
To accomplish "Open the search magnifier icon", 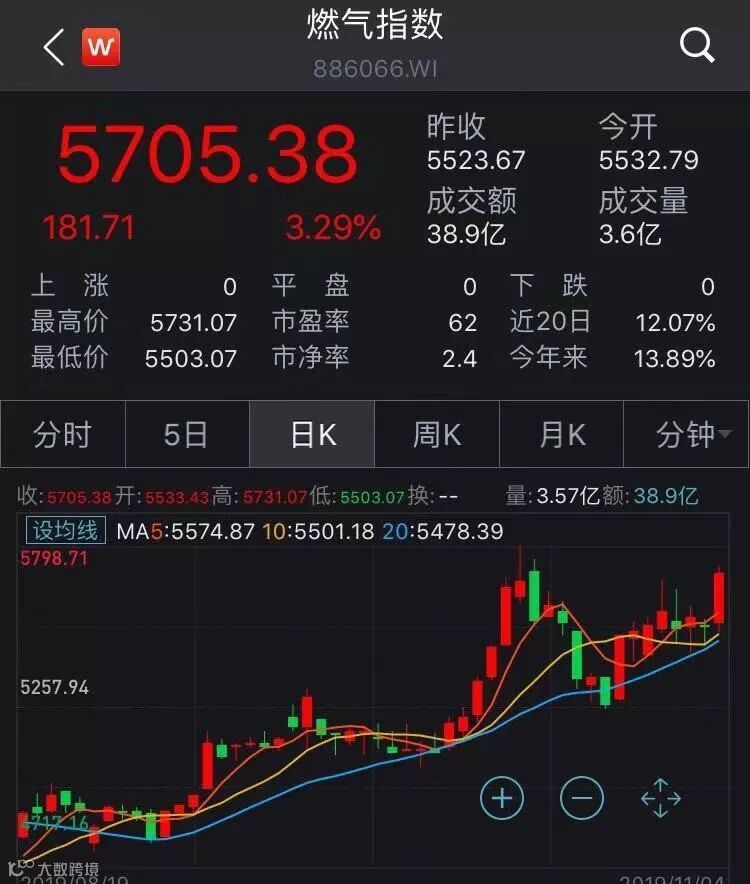I will coord(697,45).
